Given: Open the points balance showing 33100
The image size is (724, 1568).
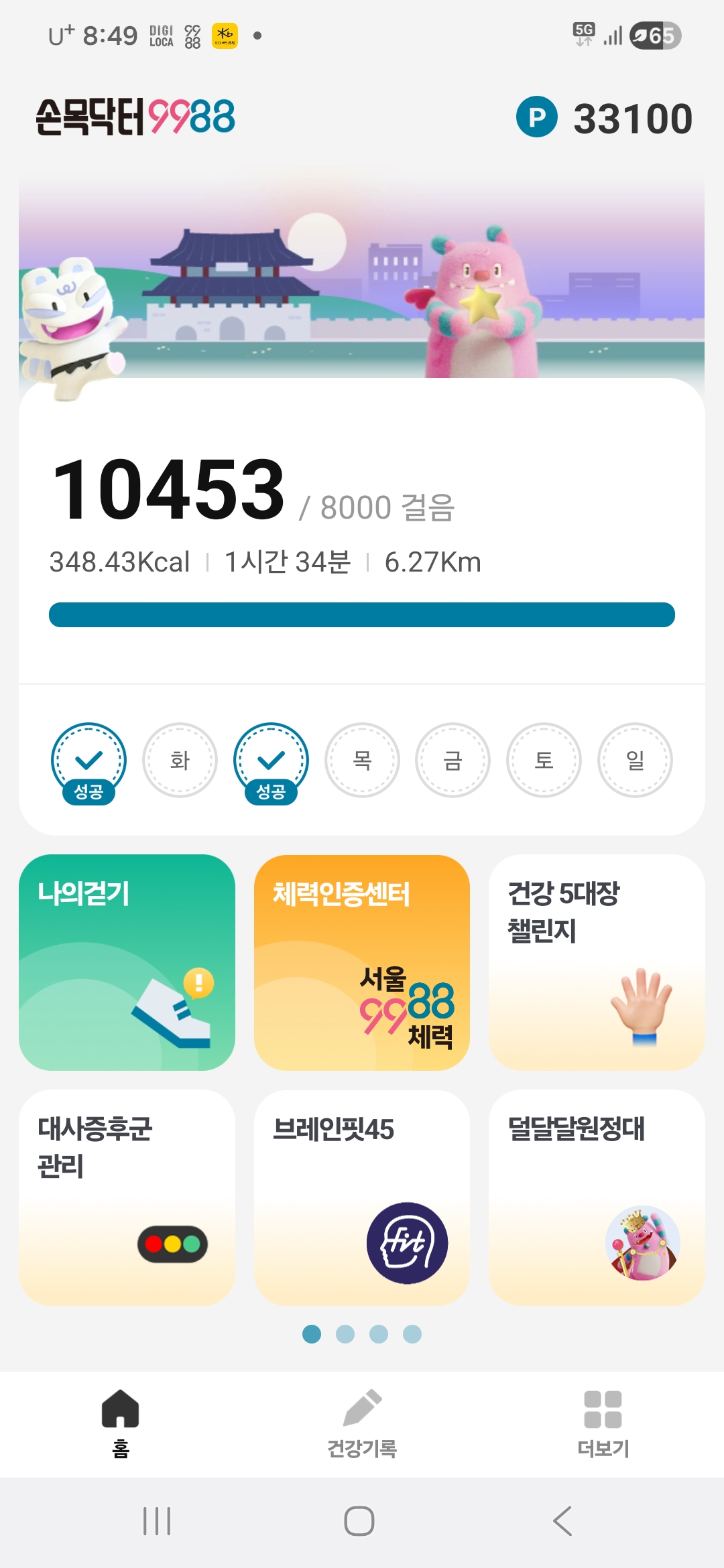Looking at the screenshot, I should pos(605,118).
